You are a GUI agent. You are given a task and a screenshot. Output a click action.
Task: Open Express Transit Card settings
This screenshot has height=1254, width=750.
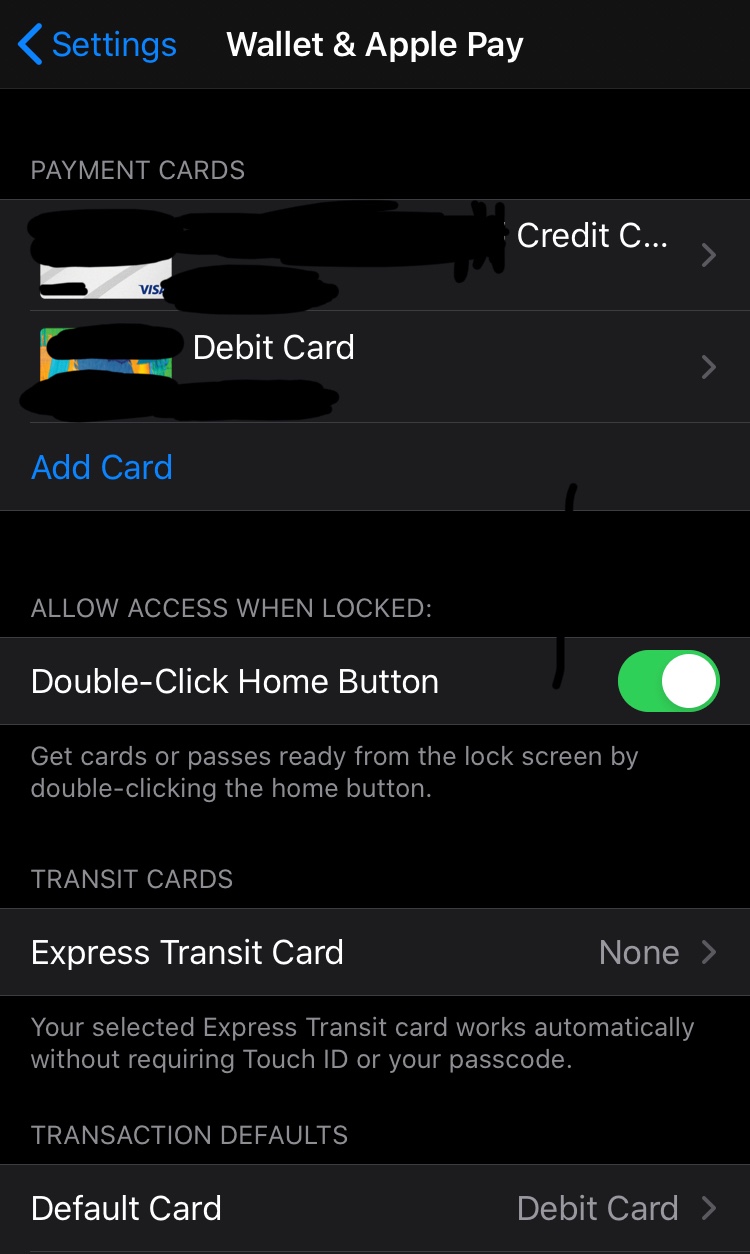(374, 952)
